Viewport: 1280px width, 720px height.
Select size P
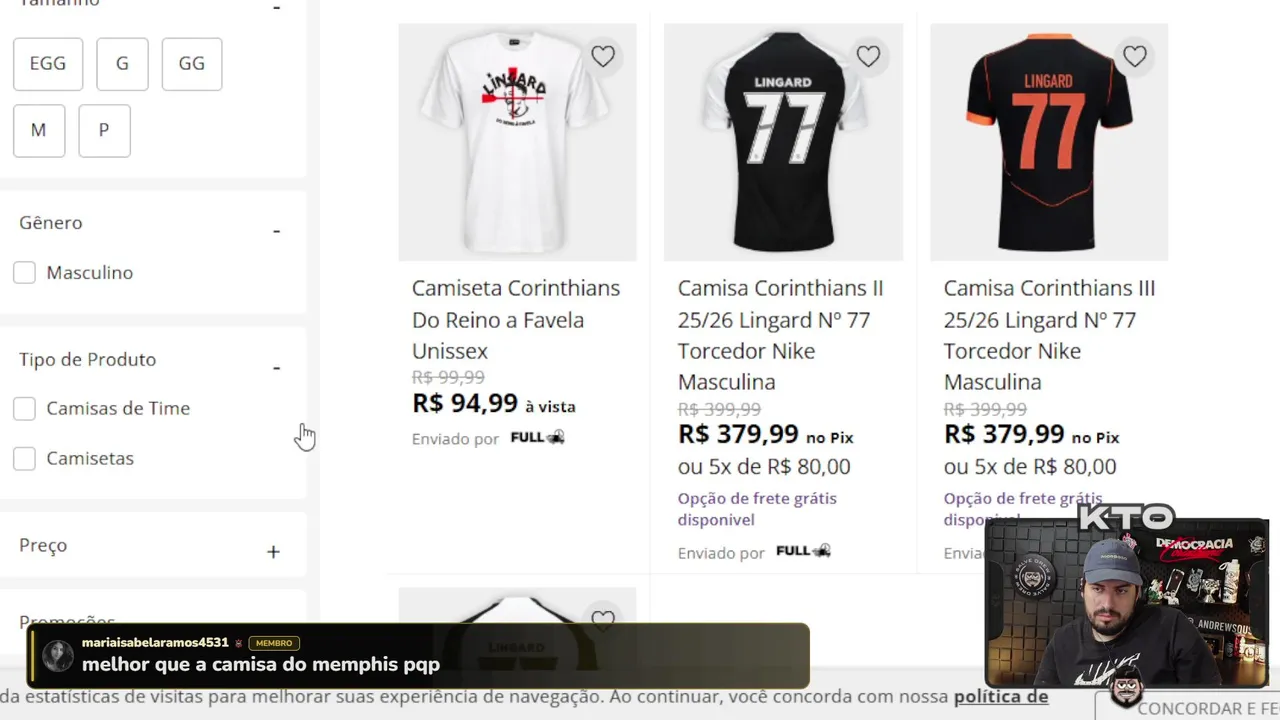104,131
